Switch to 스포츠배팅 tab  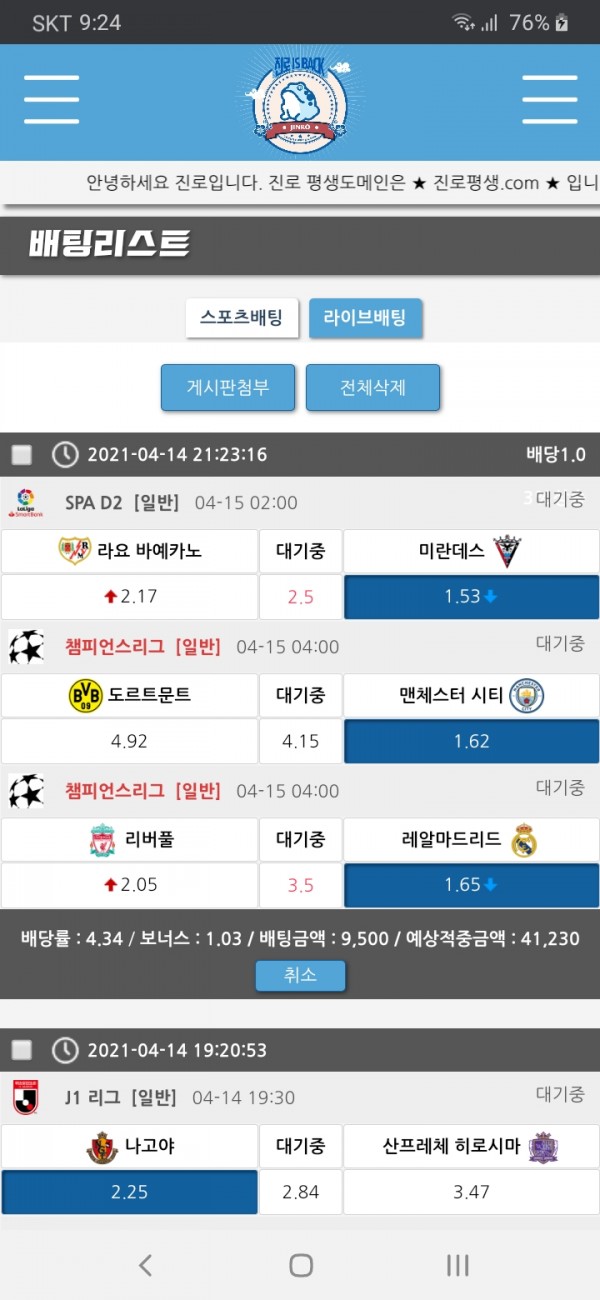coord(242,318)
